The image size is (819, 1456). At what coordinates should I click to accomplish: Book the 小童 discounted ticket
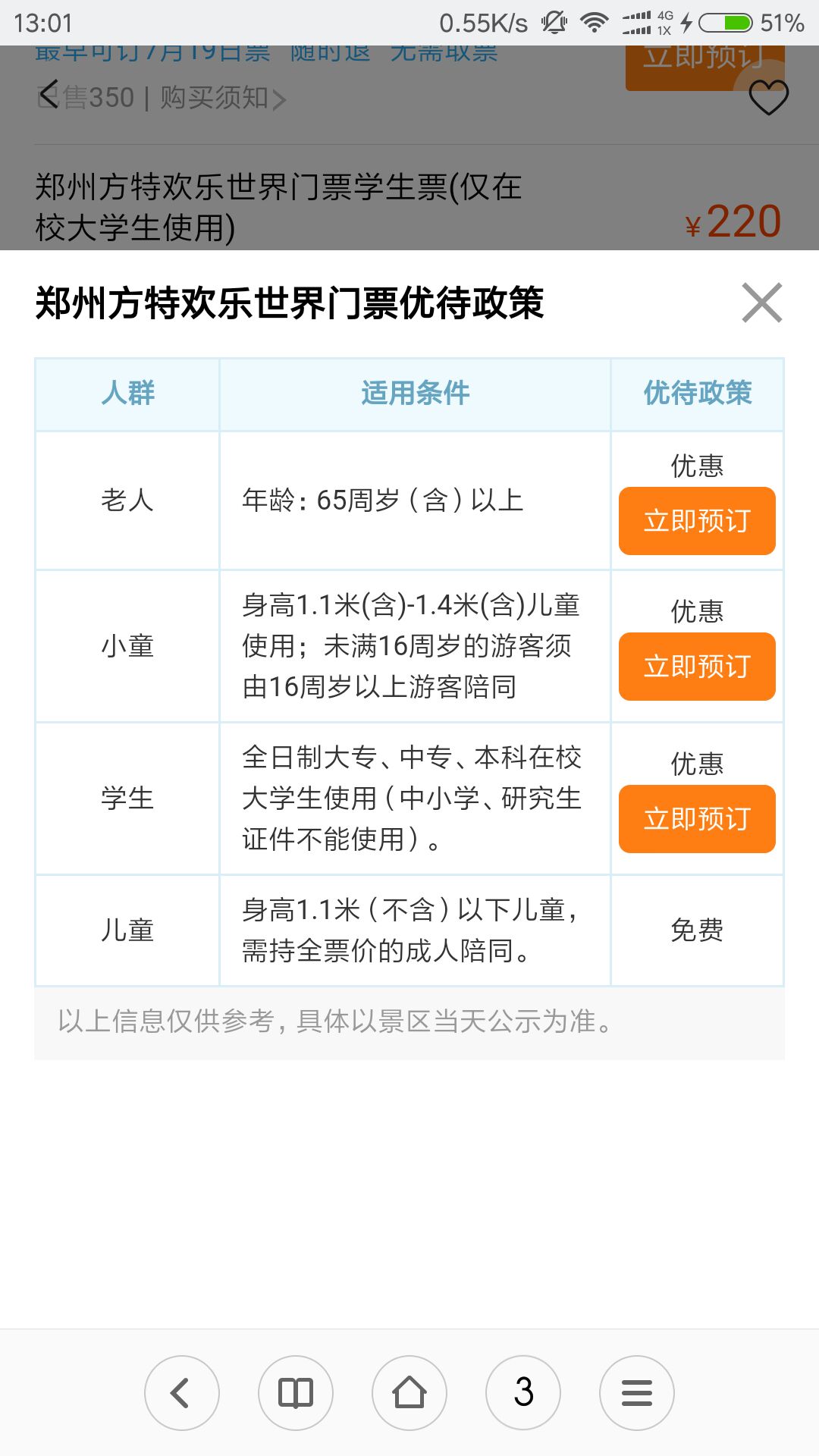(x=697, y=667)
